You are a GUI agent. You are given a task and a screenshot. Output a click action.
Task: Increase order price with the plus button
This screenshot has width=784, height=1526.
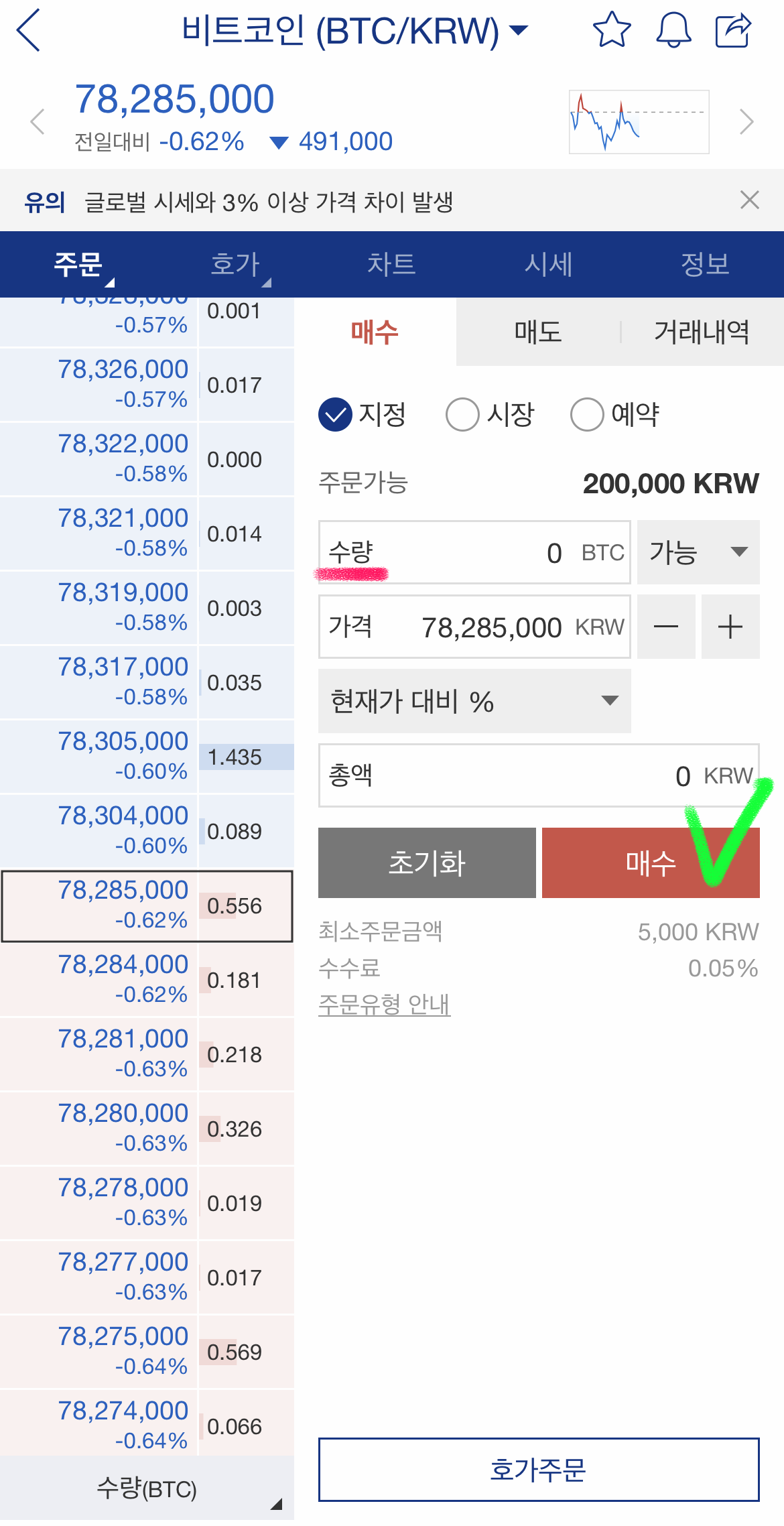click(730, 627)
